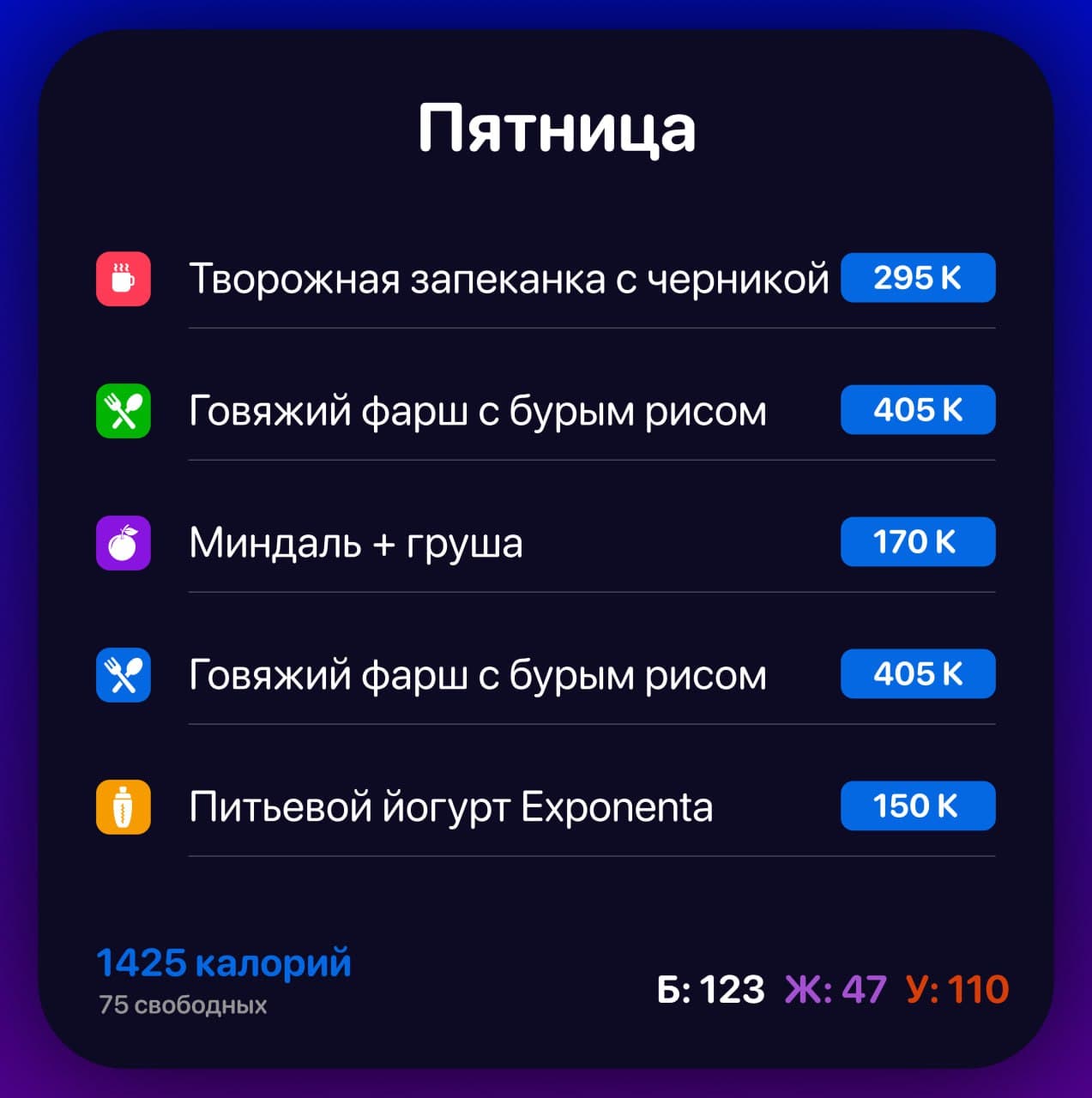The width and height of the screenshot is (1092, 1098).
Task: Click the 295 K calorie badge
Action: [917, 276]
